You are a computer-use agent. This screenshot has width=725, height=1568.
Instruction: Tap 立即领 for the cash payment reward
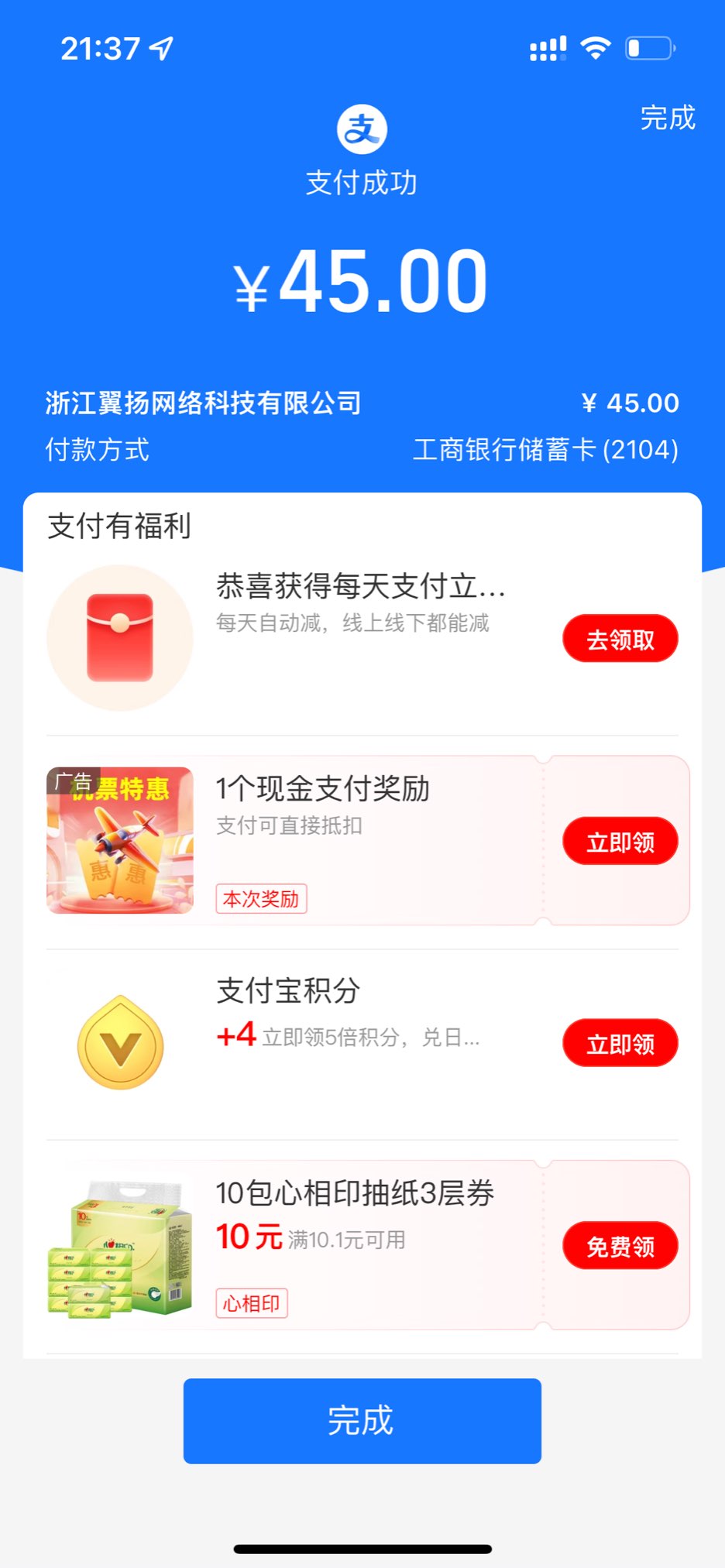pos(620,842)
